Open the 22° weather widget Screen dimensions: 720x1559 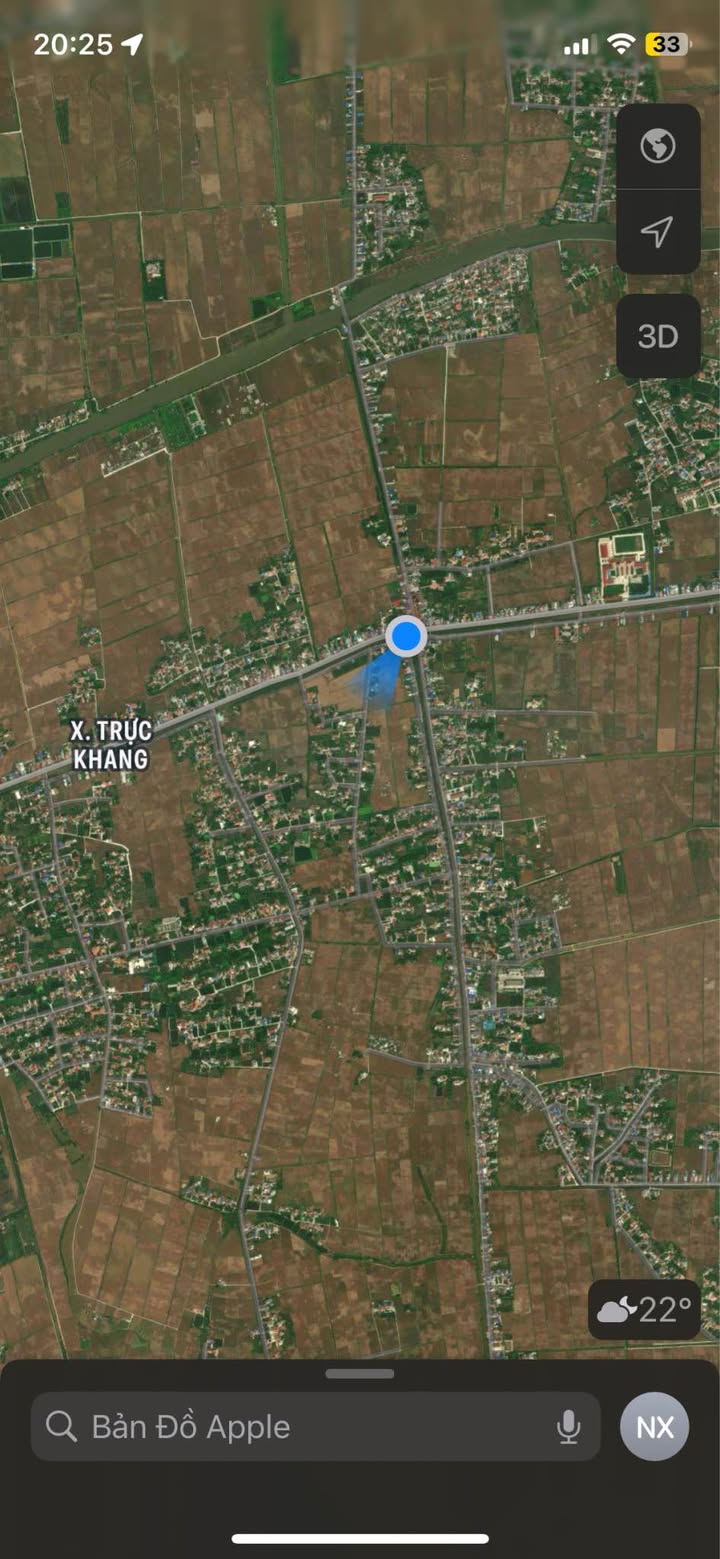(644, 1309)
